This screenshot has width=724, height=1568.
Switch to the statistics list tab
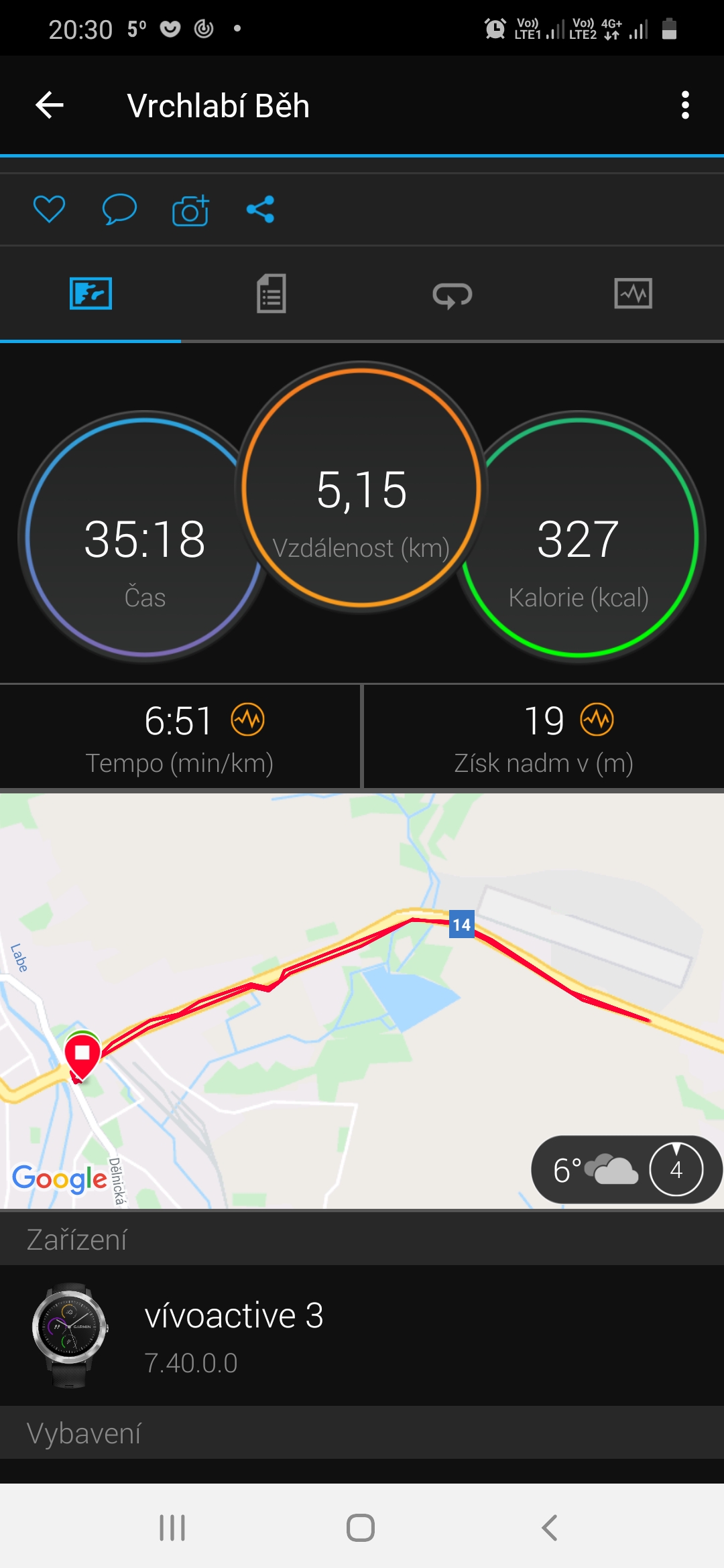click(271, 293)
